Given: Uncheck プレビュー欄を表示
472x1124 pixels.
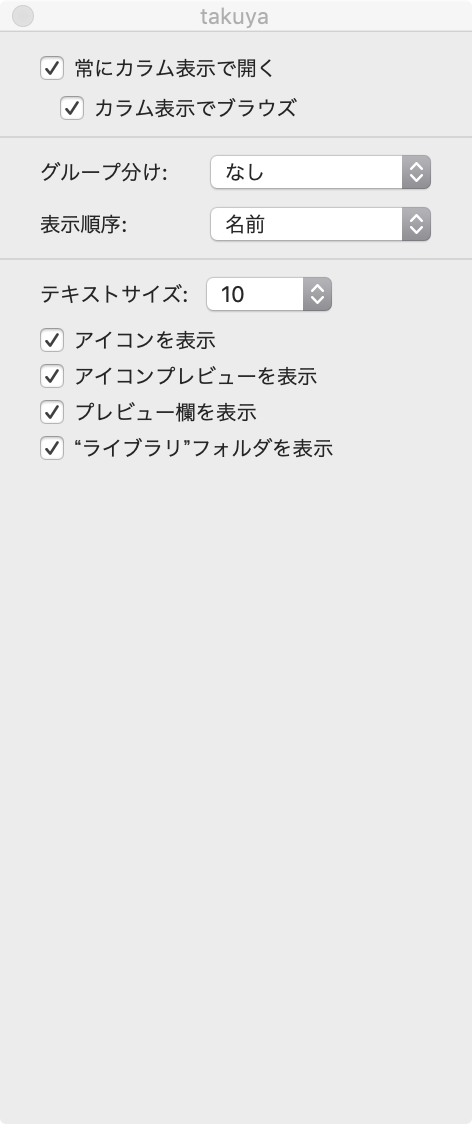Looking at the screenshot, I should point(52,412).
